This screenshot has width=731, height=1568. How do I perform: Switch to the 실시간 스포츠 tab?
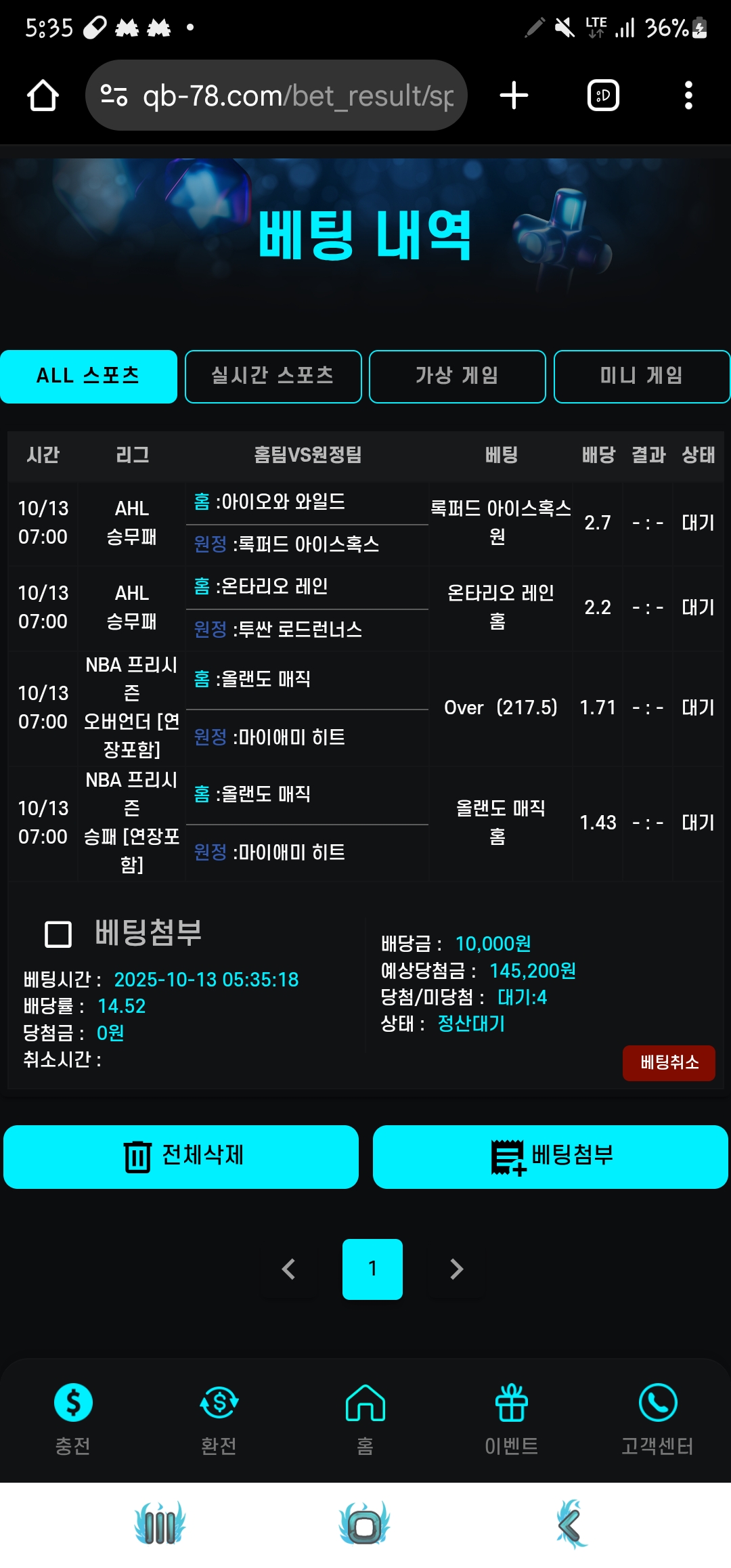[x=273, y=376]
